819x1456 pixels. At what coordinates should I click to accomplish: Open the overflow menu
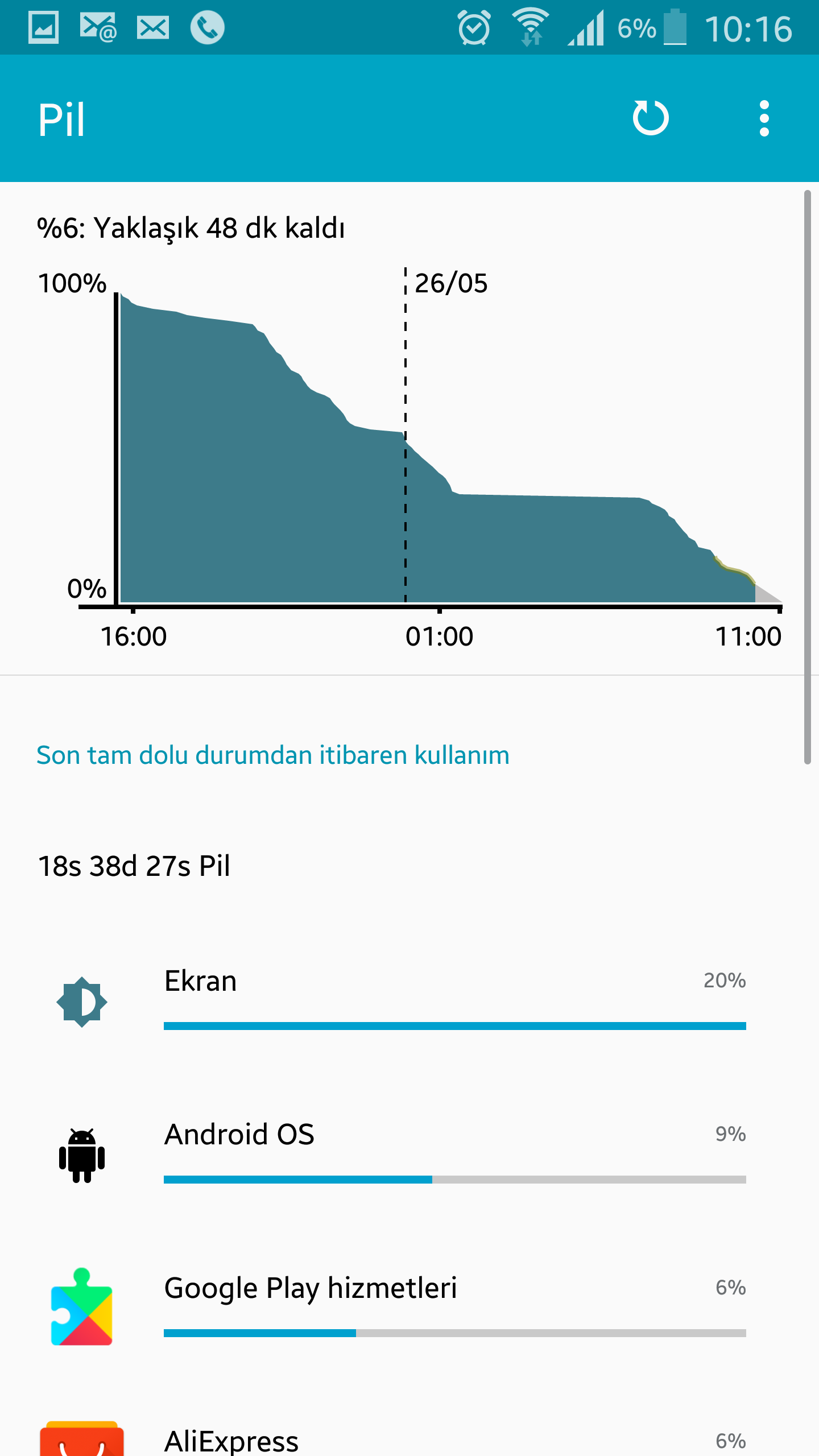coord(764,118)
